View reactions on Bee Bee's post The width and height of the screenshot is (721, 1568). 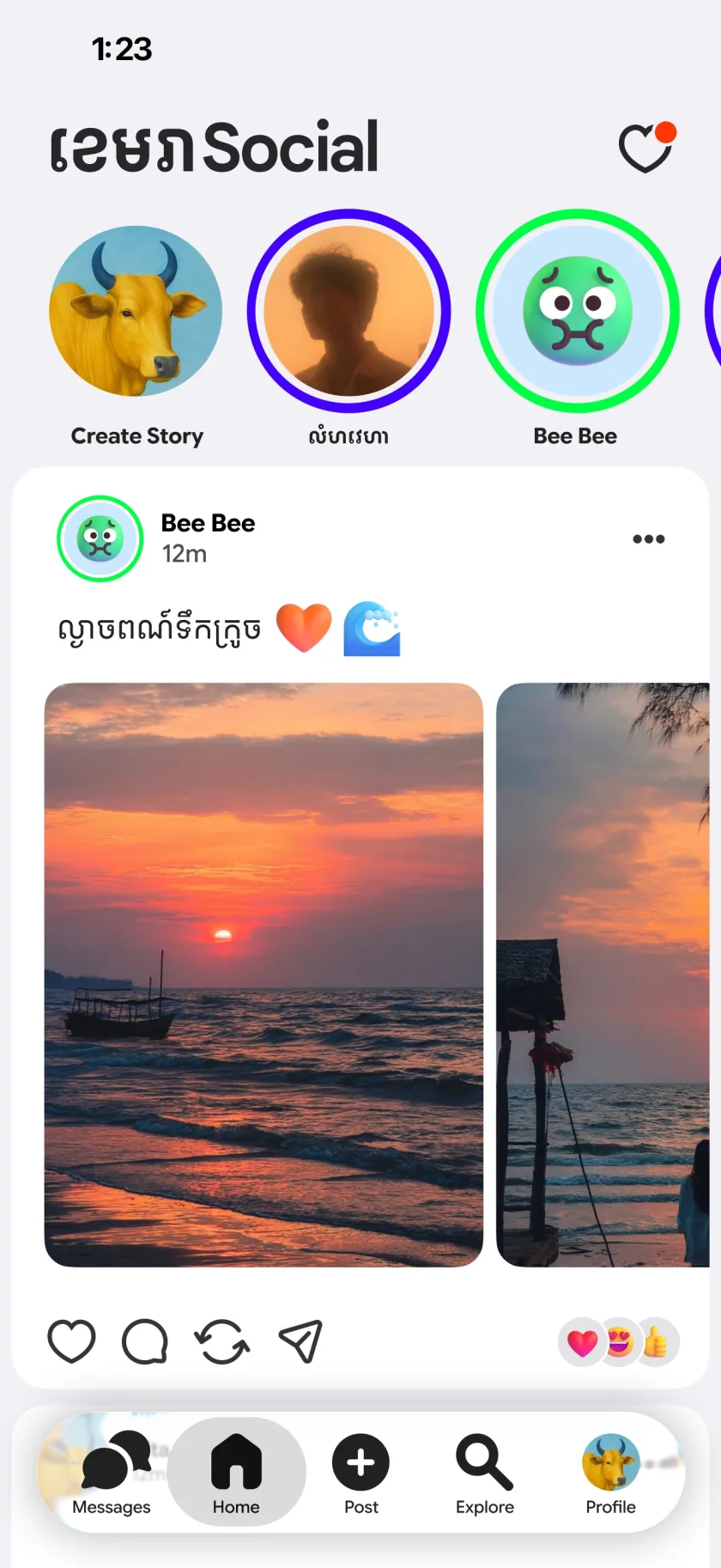coord(618,1341)
